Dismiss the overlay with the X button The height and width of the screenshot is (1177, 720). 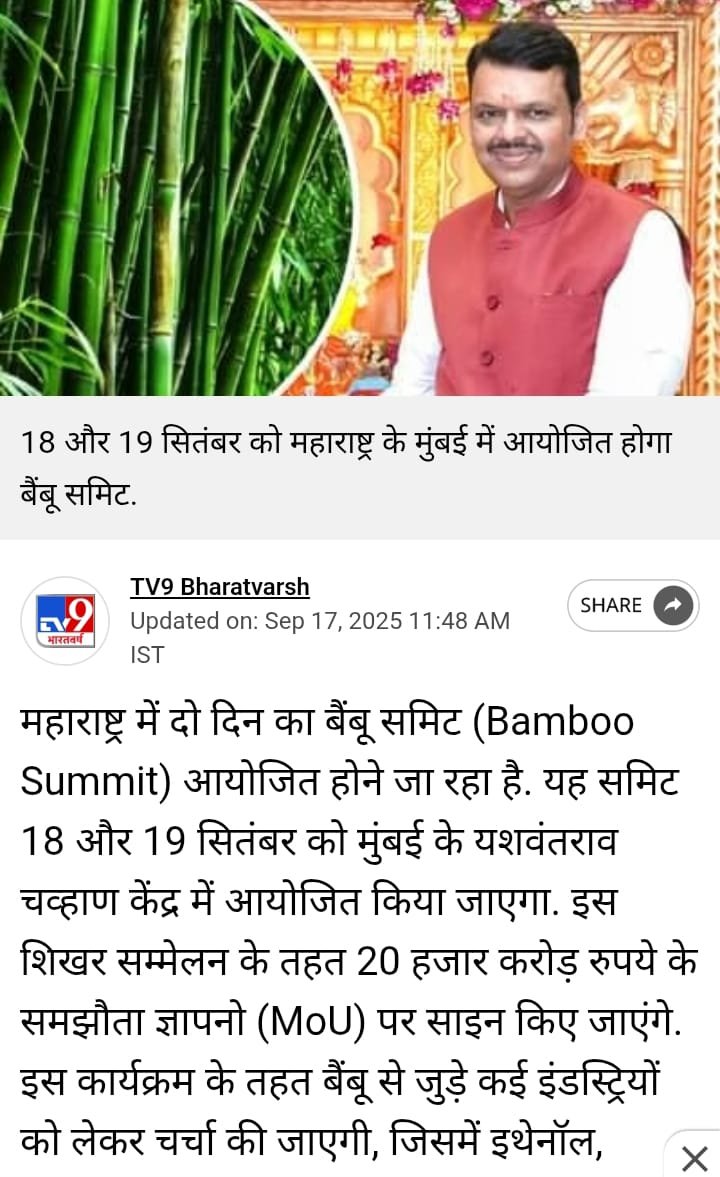coord(694,1159)
